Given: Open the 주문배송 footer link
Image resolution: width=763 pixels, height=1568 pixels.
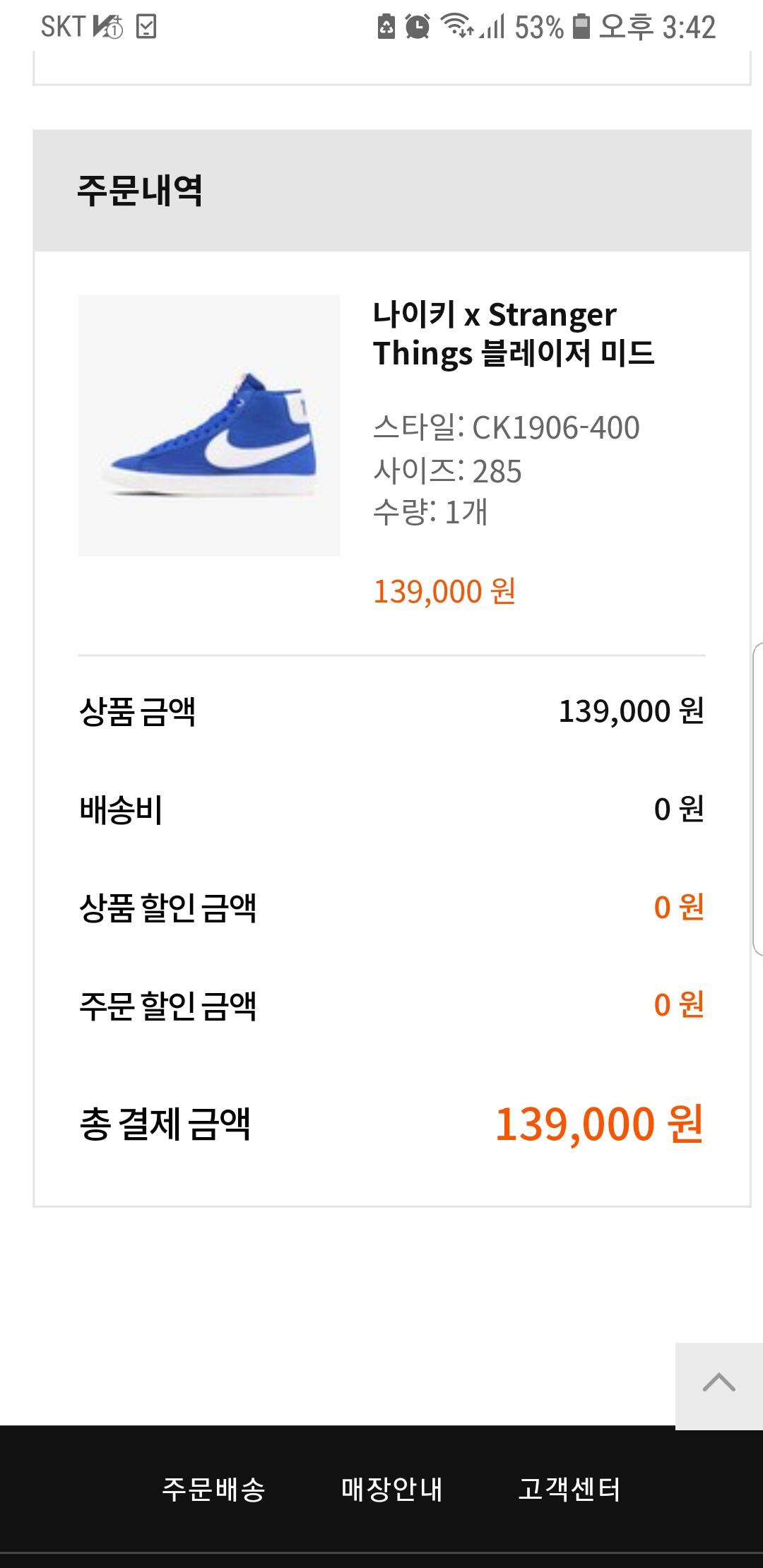Looking at the screenshot, I should click(x=213, y=1490).
